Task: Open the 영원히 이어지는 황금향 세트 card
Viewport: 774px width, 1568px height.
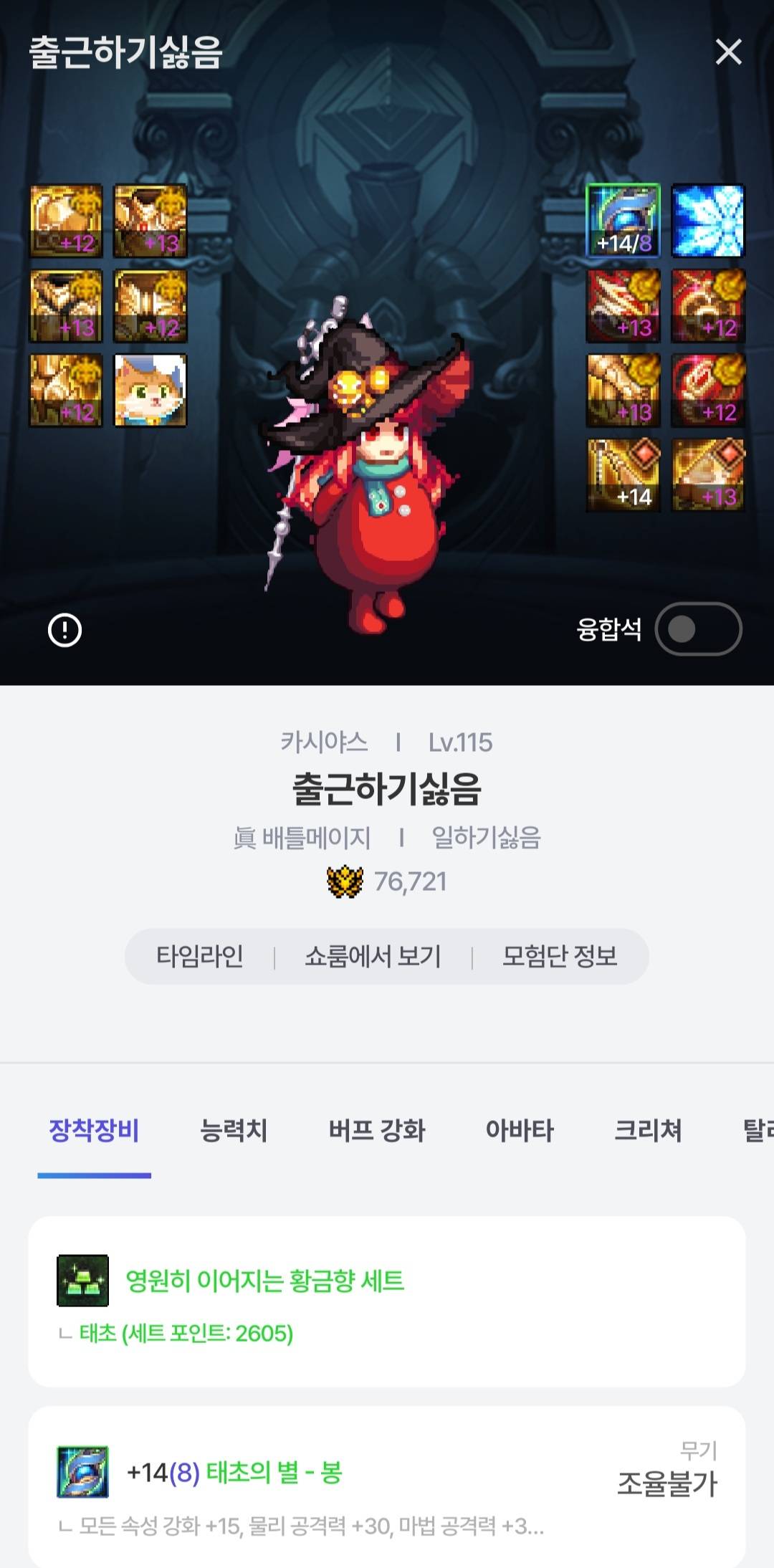Action: tap(387, 1301)
